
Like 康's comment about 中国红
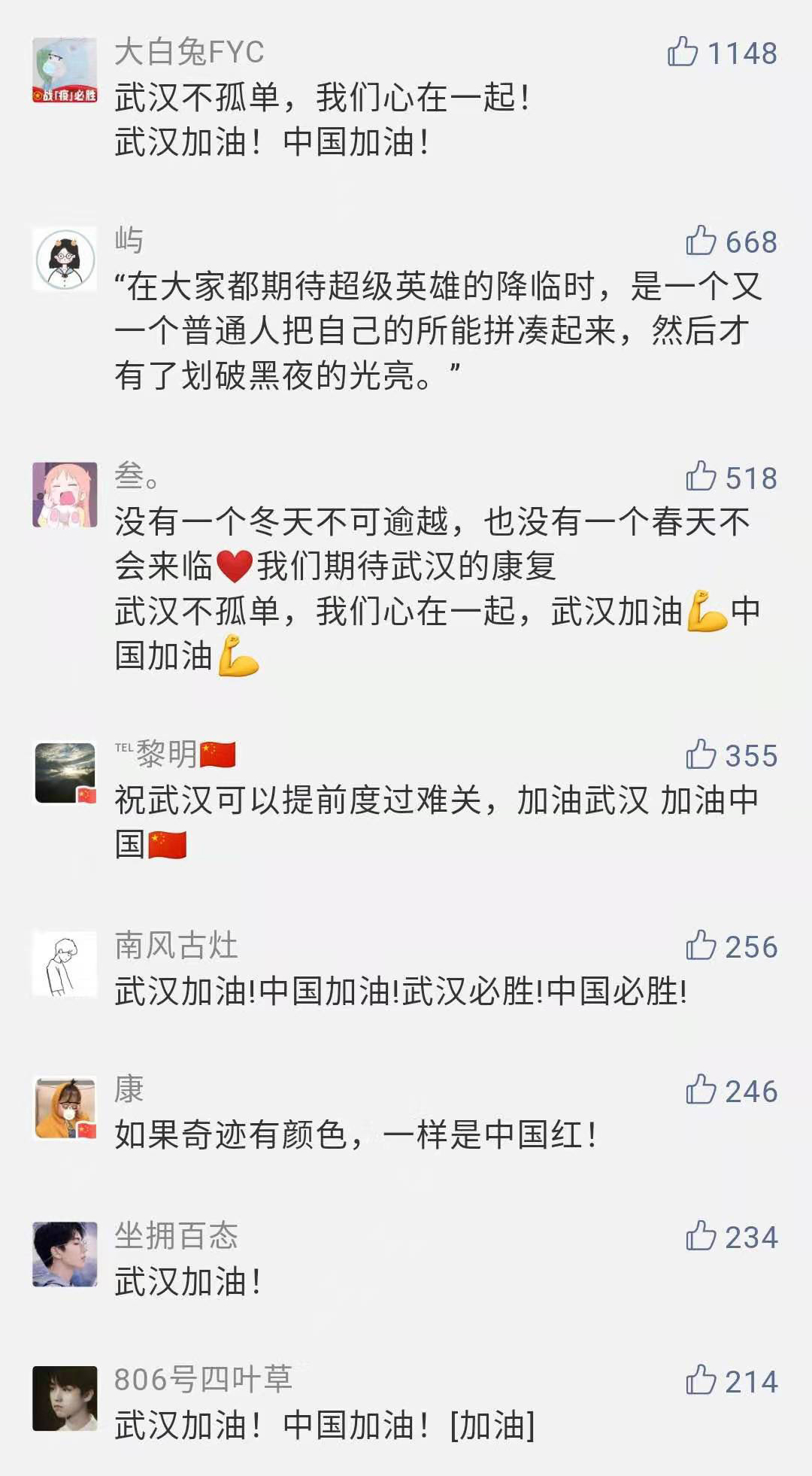click(x=701, y=1090)
